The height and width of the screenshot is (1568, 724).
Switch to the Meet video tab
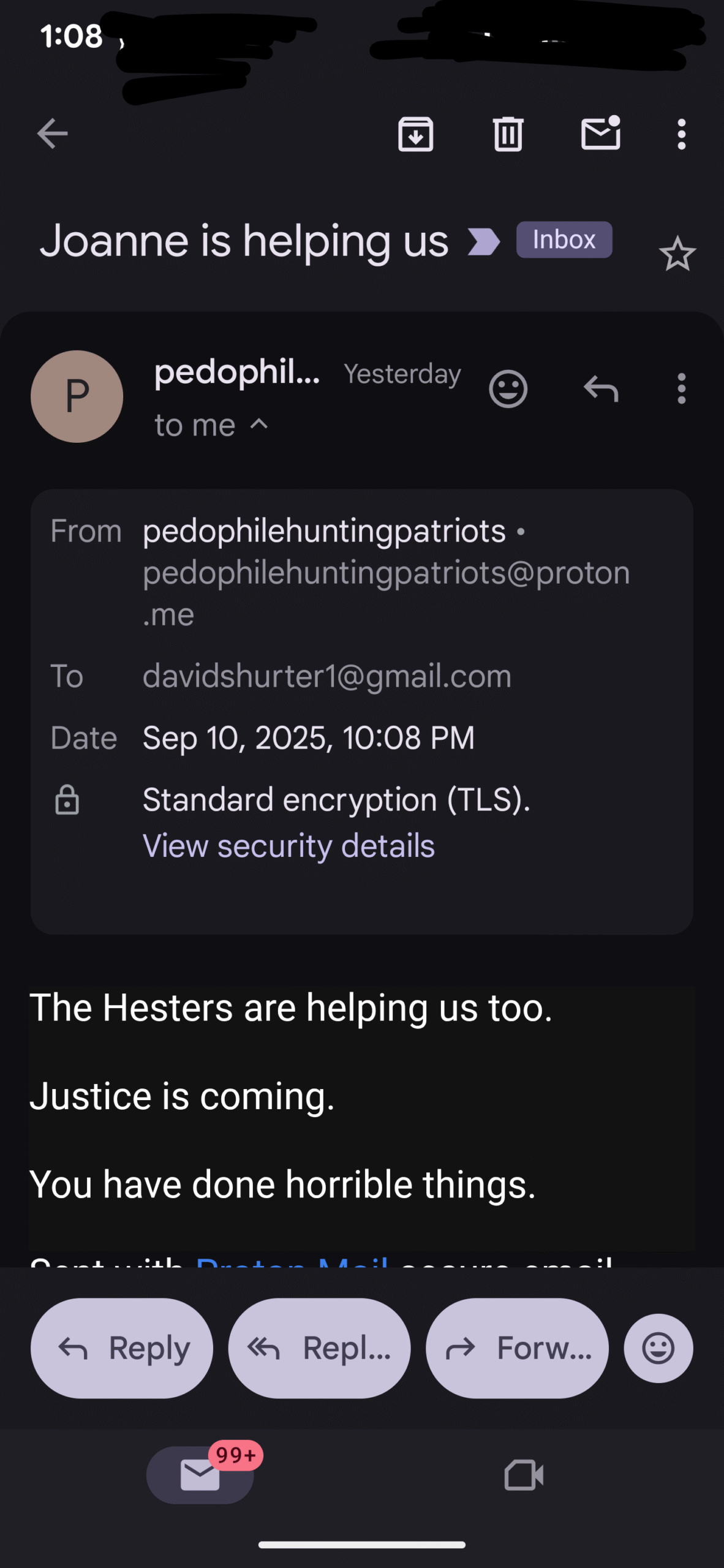tap(524, 1475)
